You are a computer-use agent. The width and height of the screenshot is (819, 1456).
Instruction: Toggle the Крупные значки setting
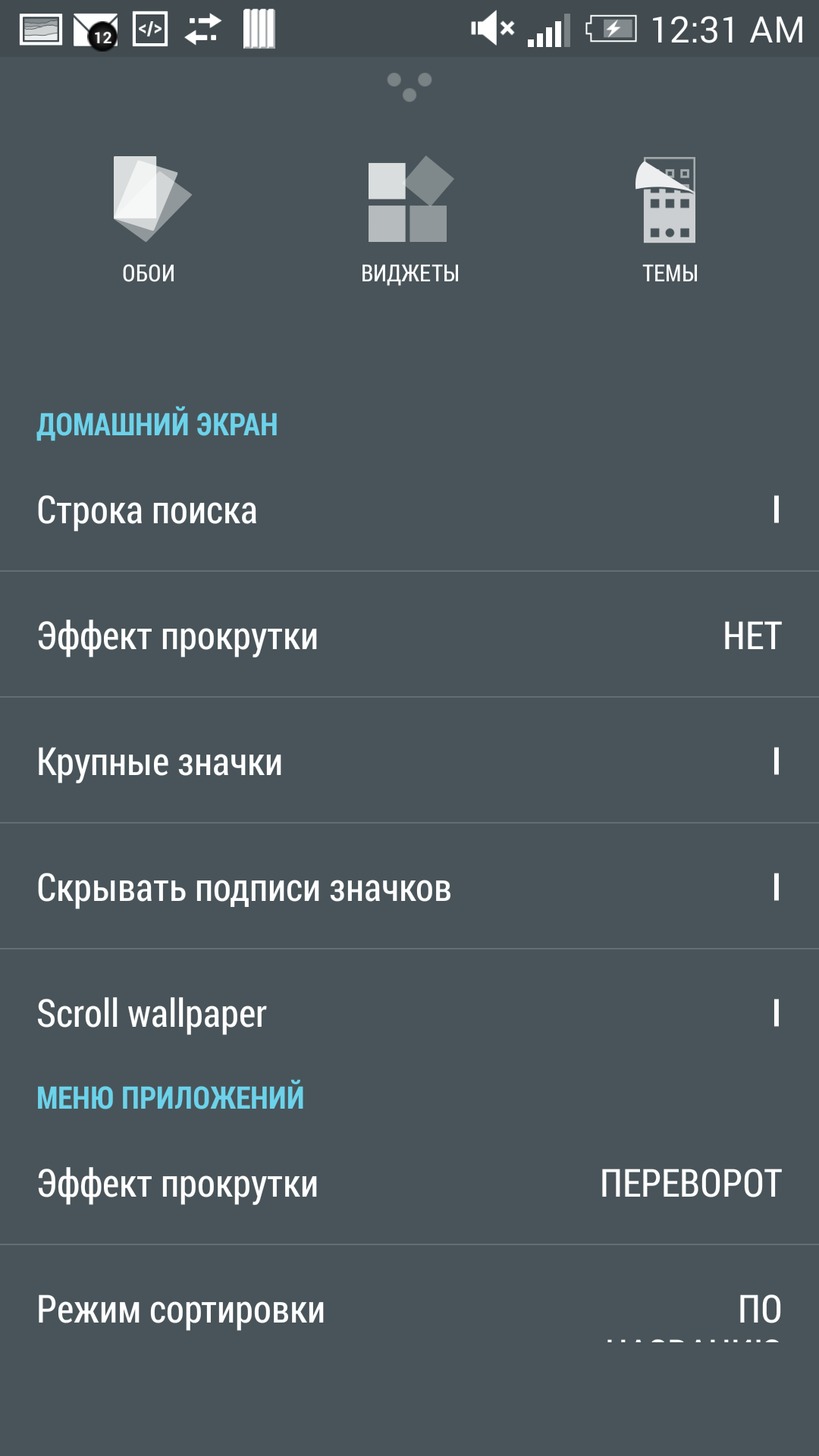409,761
